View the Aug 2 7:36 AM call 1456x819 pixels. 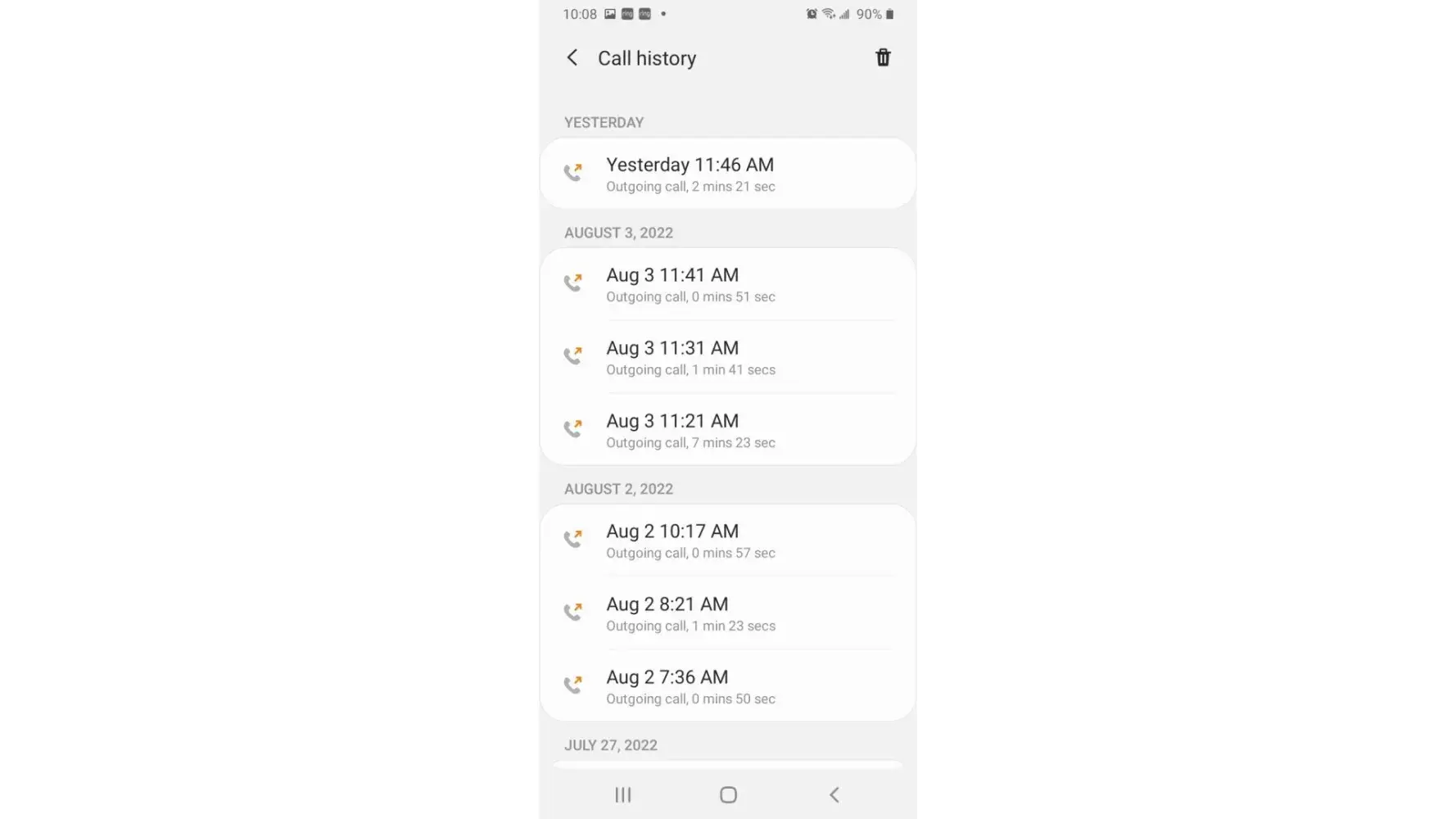727,686
